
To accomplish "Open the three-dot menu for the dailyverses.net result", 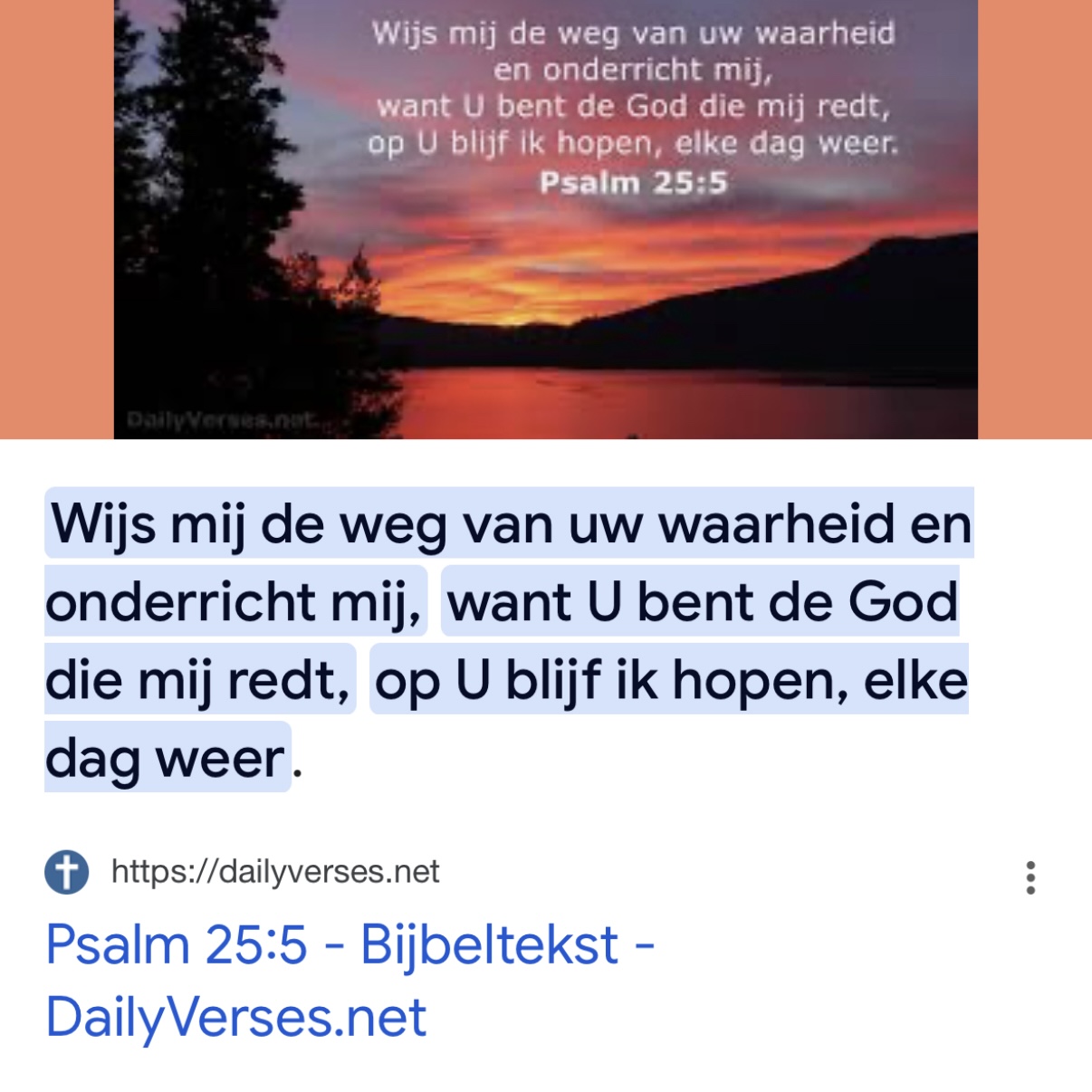I will [x=1030, y=877].
